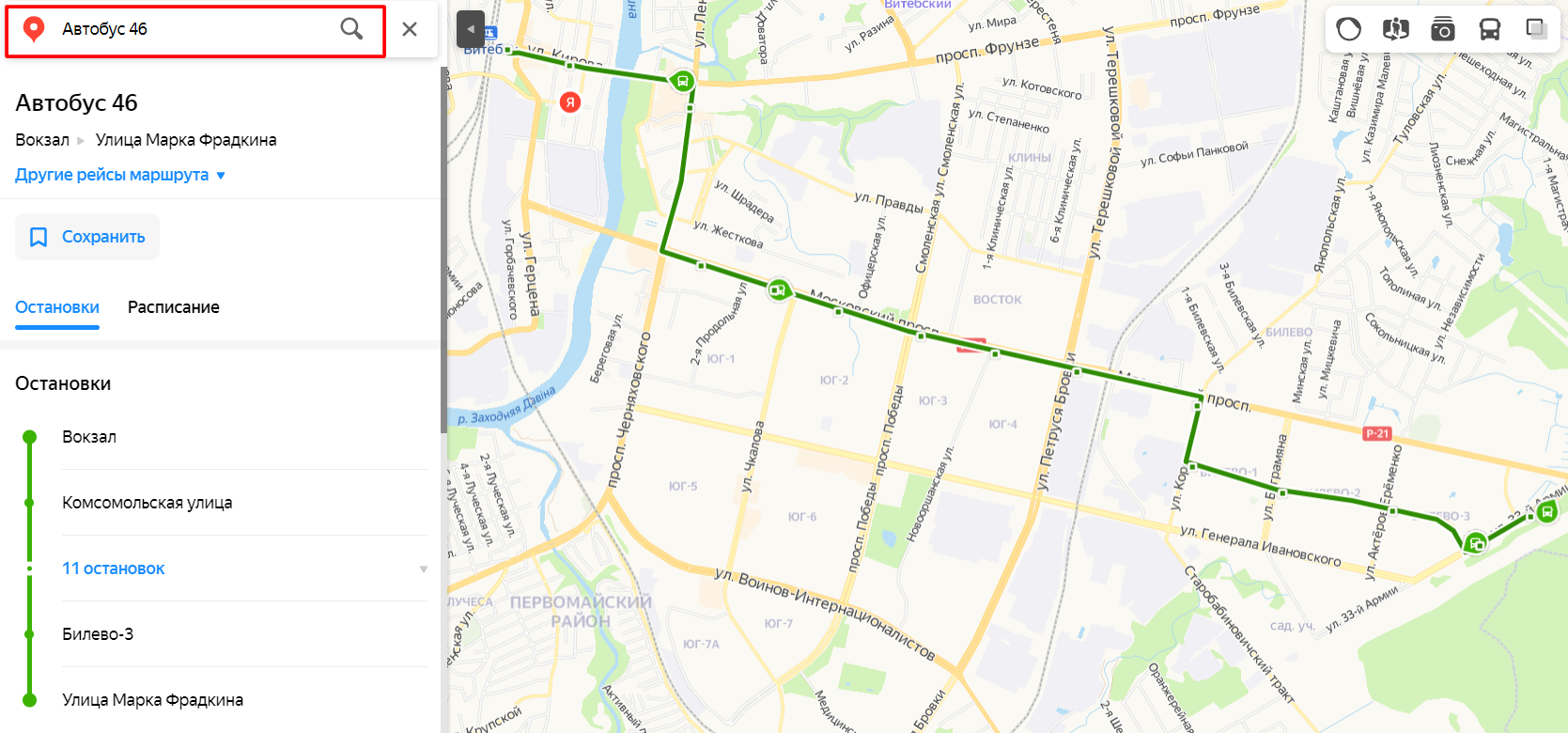Open the Улица Марка Фрадкина stop
This screenshot has height=733, width=1568.
(x=152, y=700)
